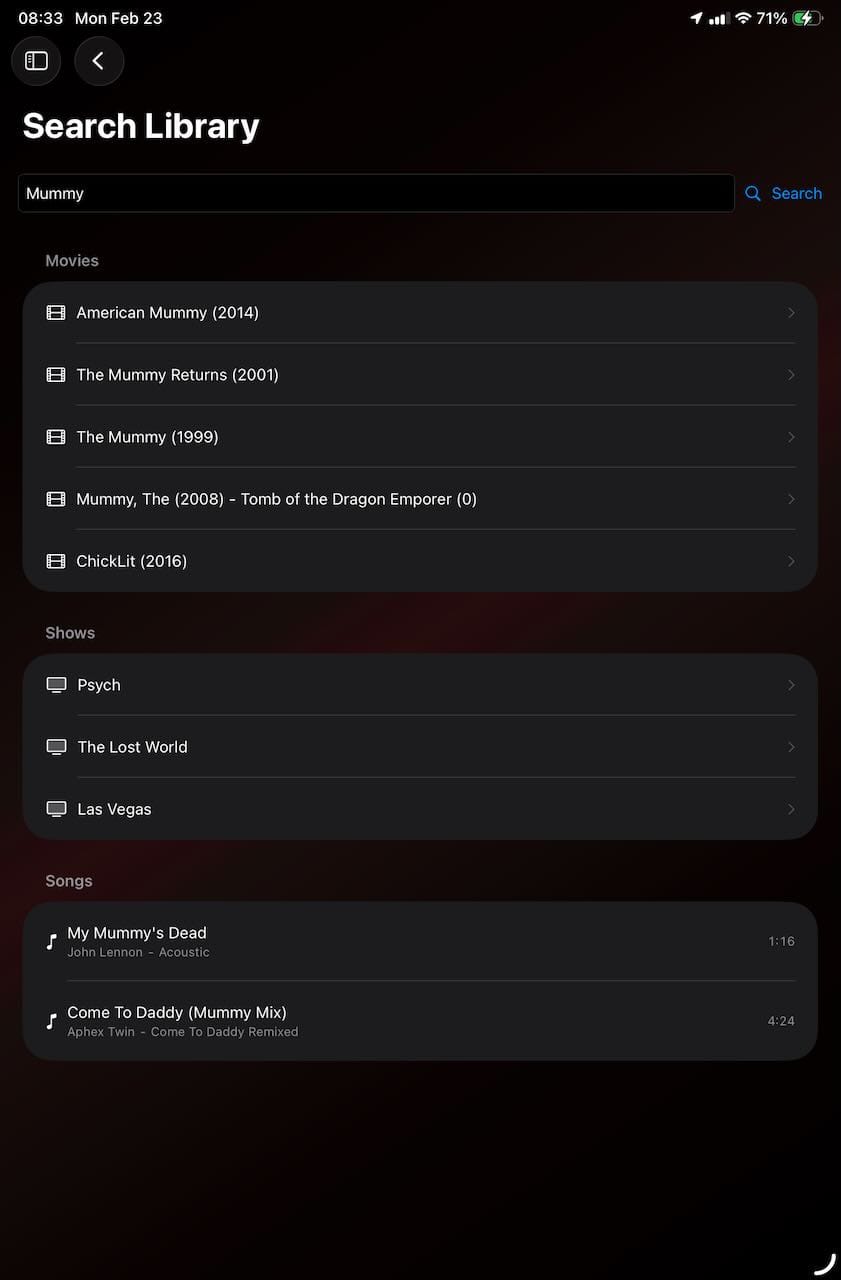Play My Mummy's Dead by John Lennon

pos(420,941)
